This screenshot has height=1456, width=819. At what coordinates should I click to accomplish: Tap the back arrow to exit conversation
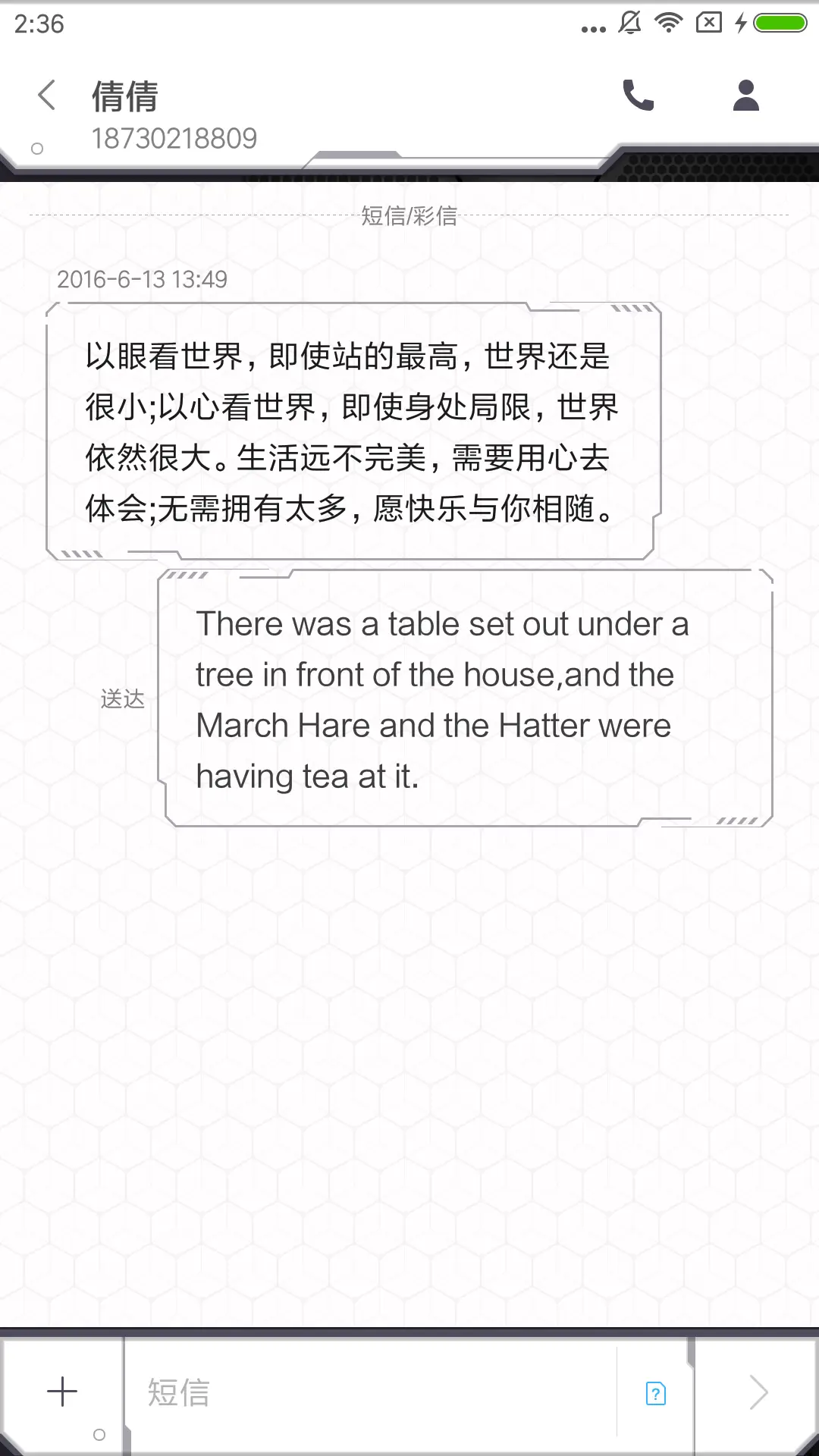(45, 95)
